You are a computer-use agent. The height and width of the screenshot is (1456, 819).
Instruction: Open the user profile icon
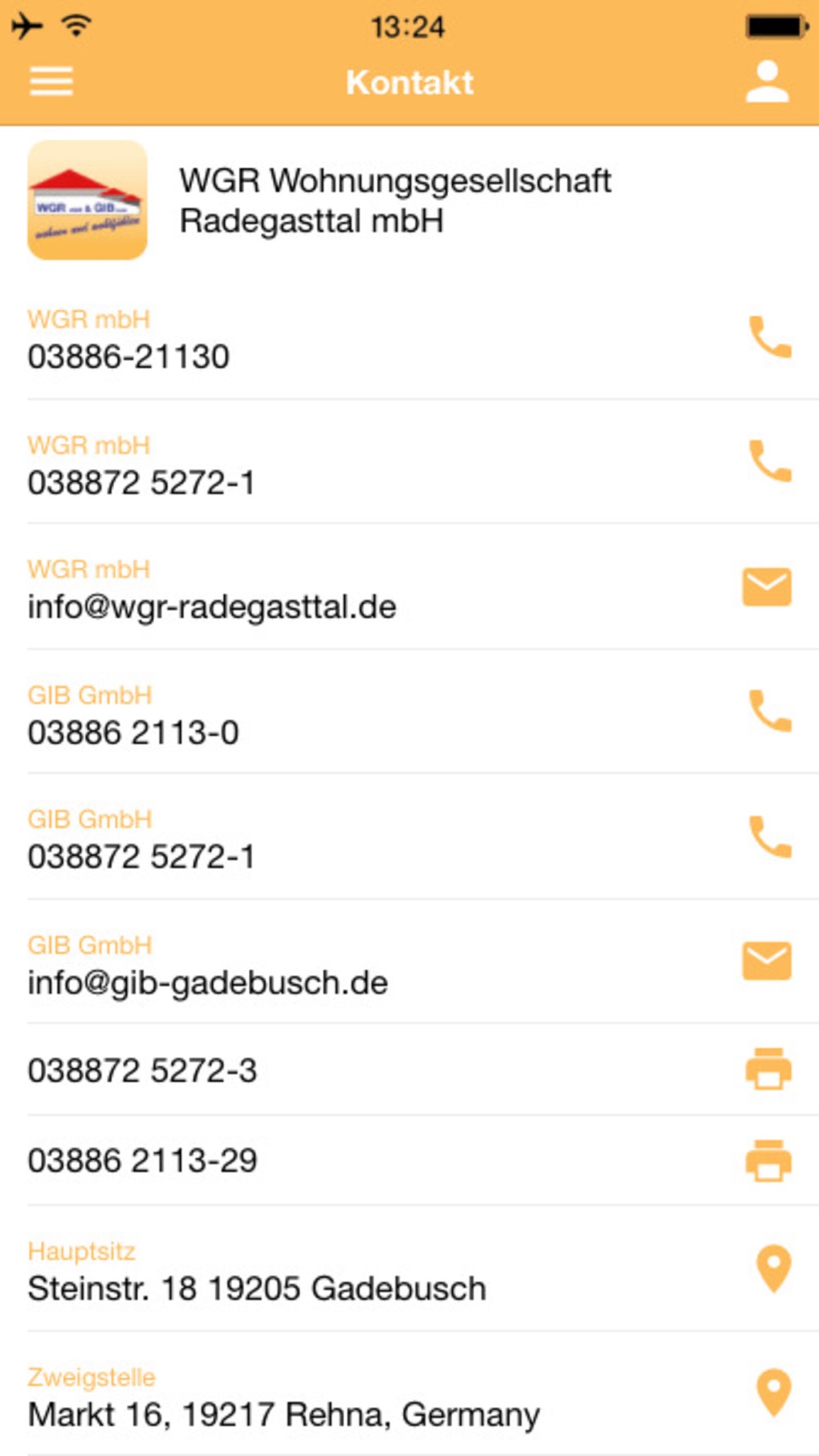pyautogui.click(x=767, y=82)
